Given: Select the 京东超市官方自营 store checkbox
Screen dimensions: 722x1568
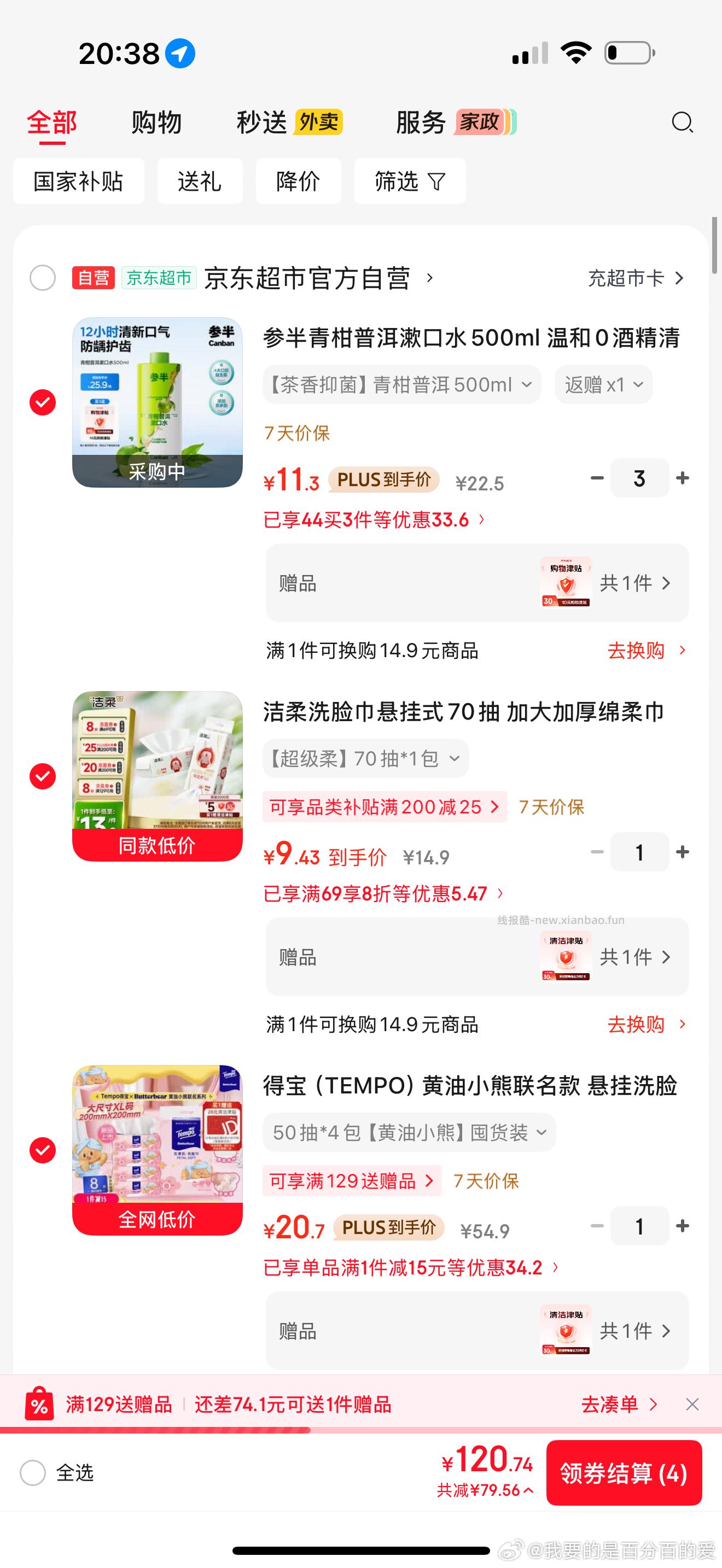Looking at the screenshot, I should (x=42, y=278).
